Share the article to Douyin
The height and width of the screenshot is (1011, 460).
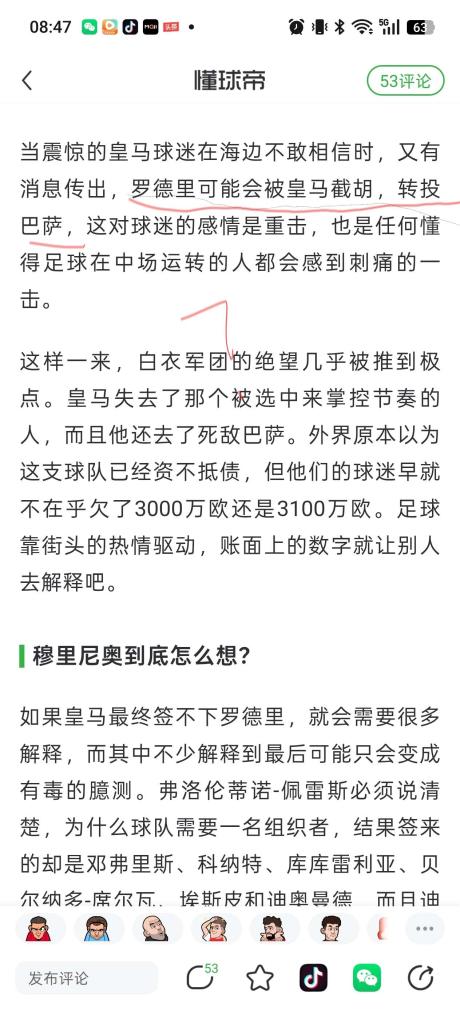(x=313, y=978)
